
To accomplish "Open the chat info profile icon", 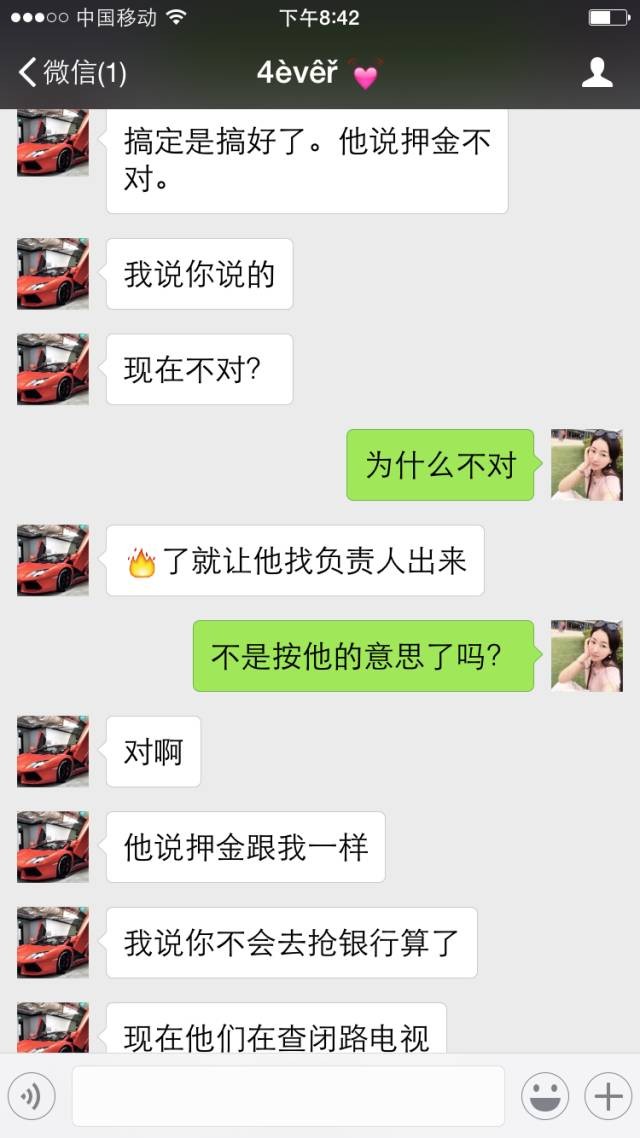I will pos(597,73).
